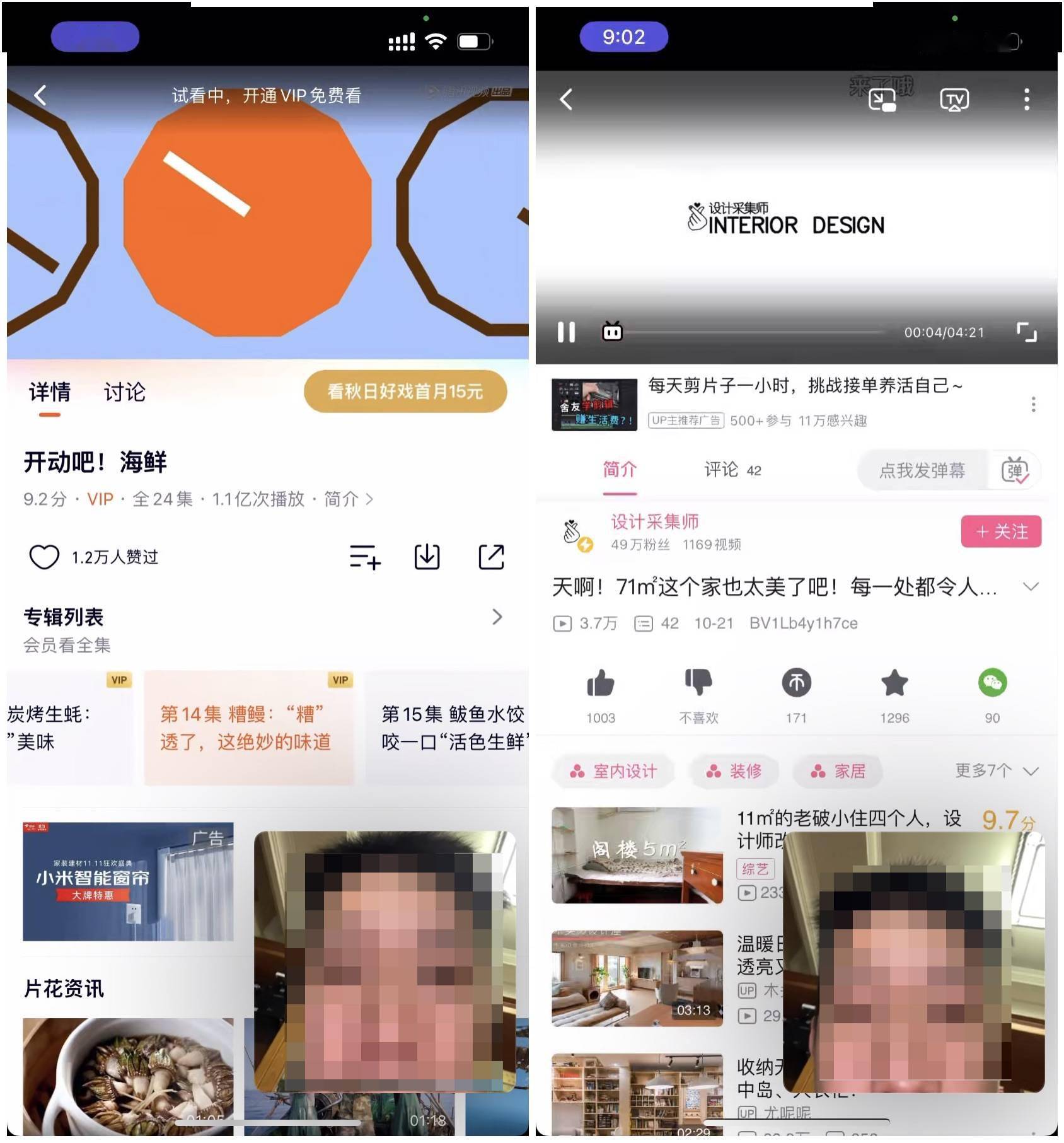Tap 点我发弹幕 input field
Screen dimensions: 1064x1143
pyautogui.click(x=922, y=470)
